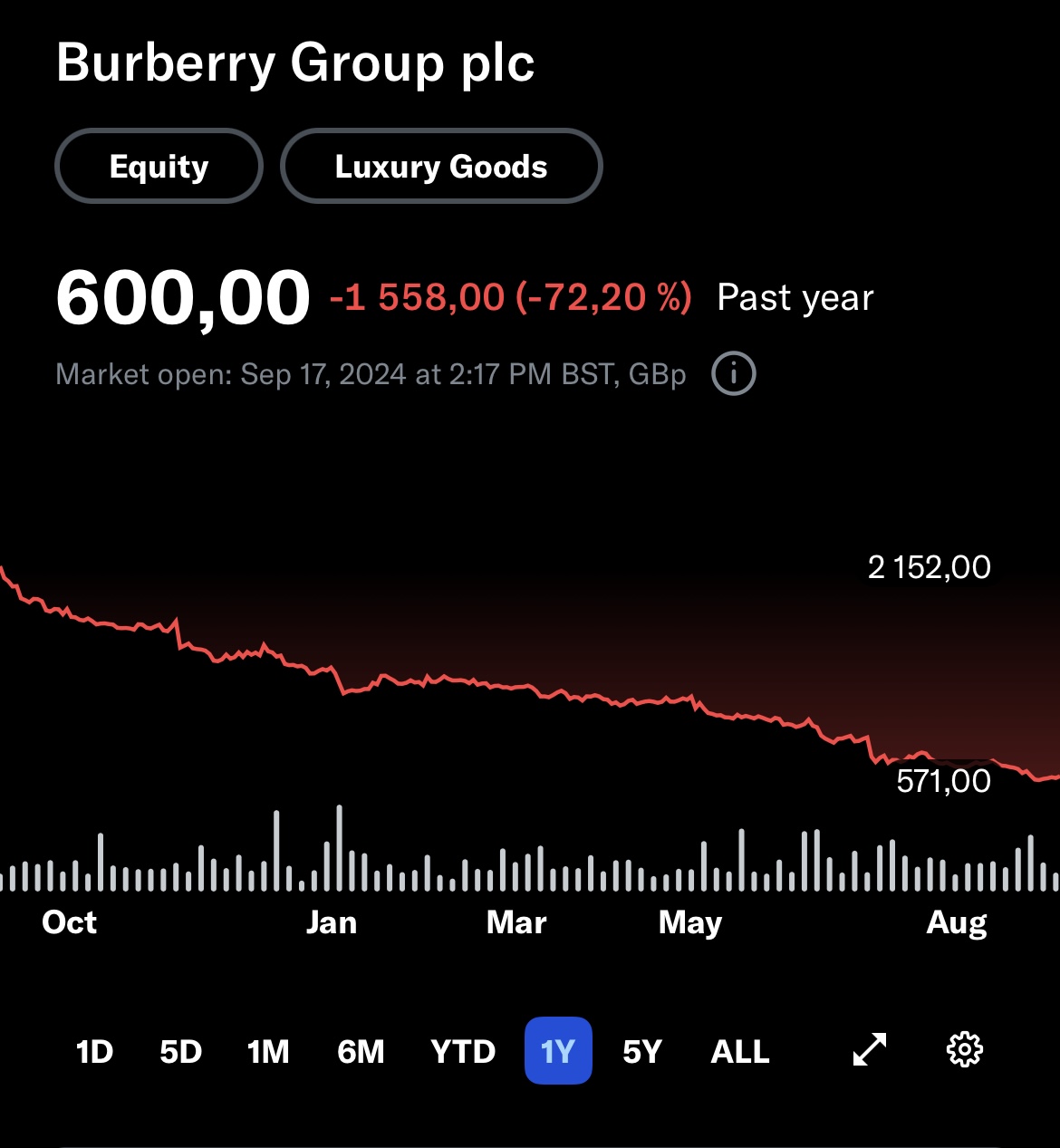View the 5Y price history
The width and height of the screenshot is (1060, 1148).
coord(642,1051)
